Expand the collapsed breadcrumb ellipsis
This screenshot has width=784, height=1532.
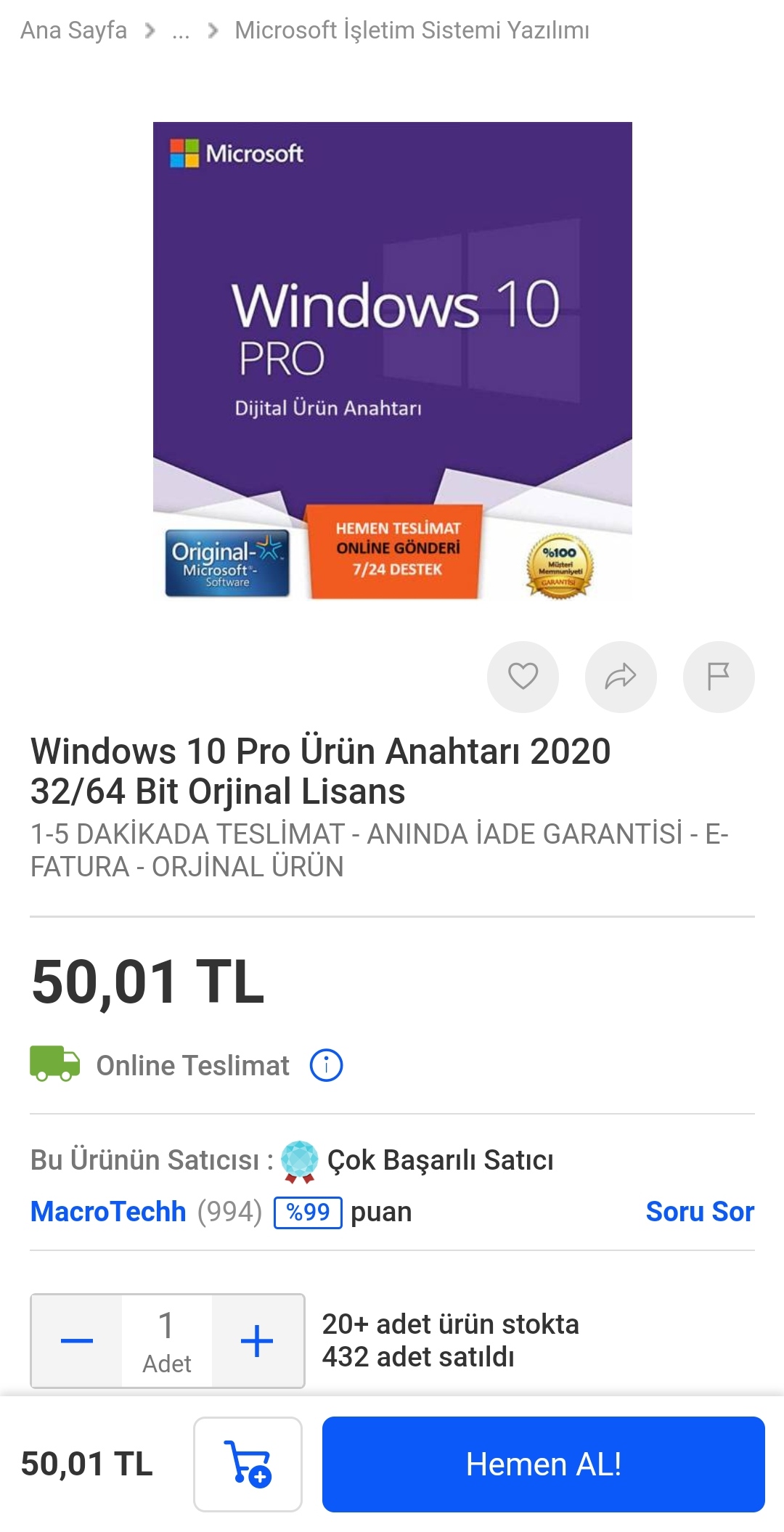pyautogui.click(x=181, y=30)
